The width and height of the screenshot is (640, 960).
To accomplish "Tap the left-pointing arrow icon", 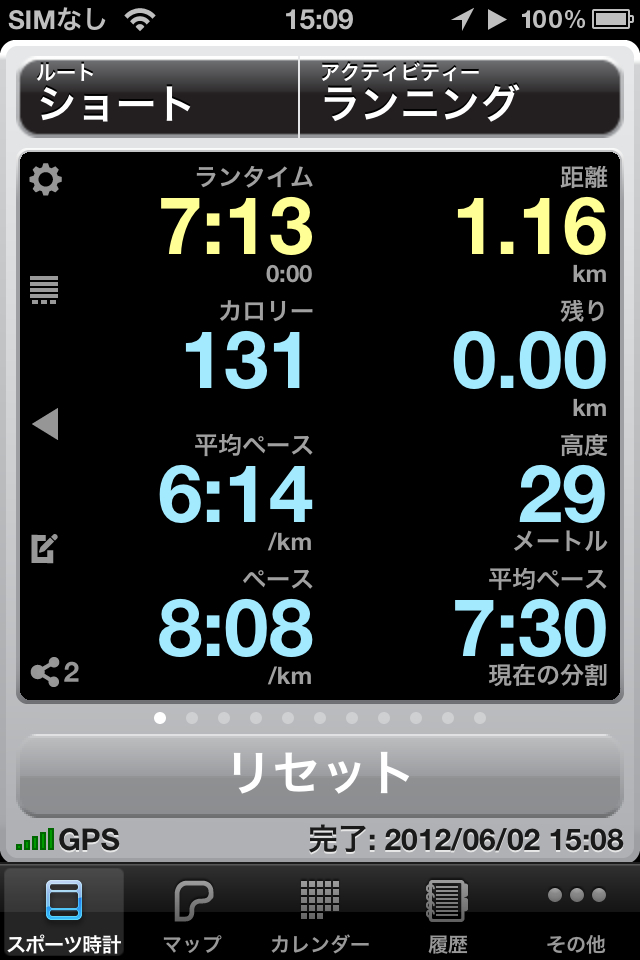I will (45, 425).
